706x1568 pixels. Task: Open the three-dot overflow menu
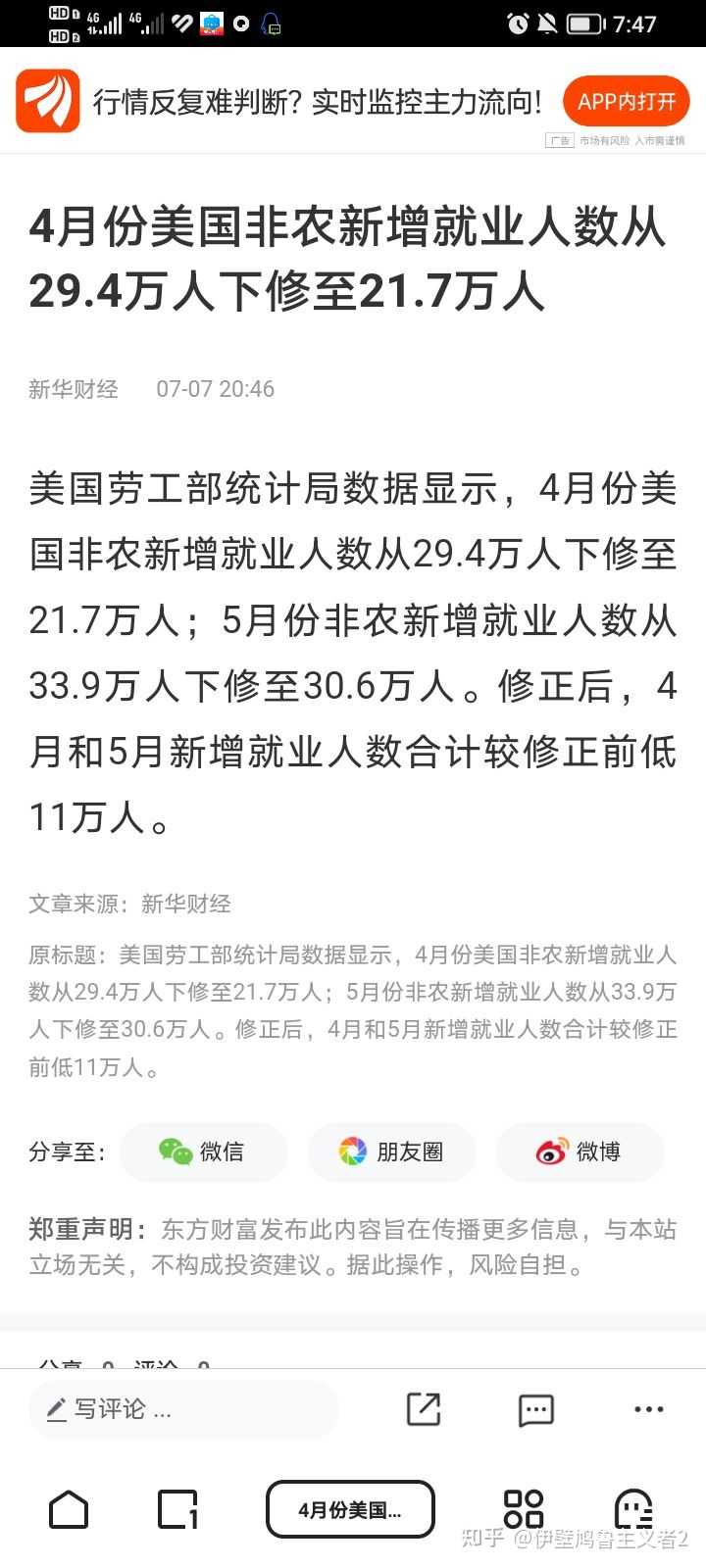[x=649, y=1409]
